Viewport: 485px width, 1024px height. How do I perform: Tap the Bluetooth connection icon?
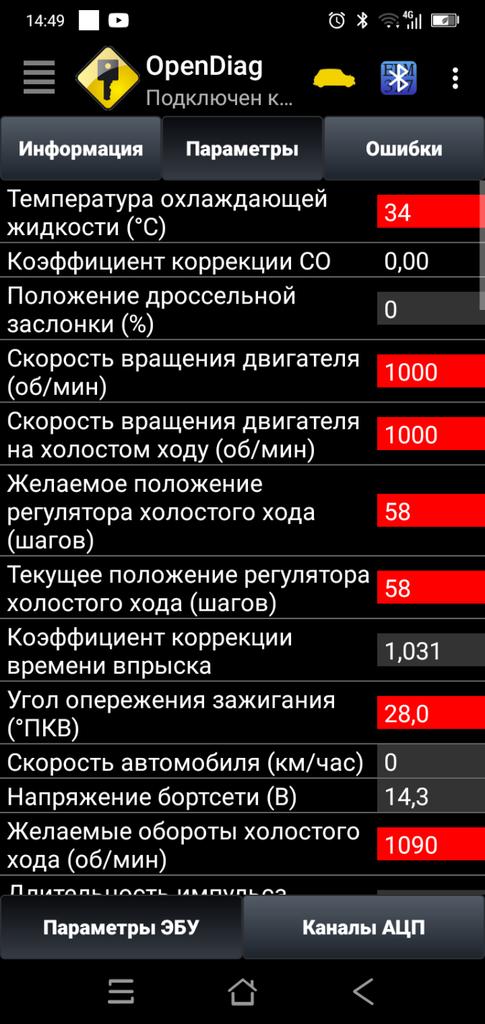tap(399, 78)
